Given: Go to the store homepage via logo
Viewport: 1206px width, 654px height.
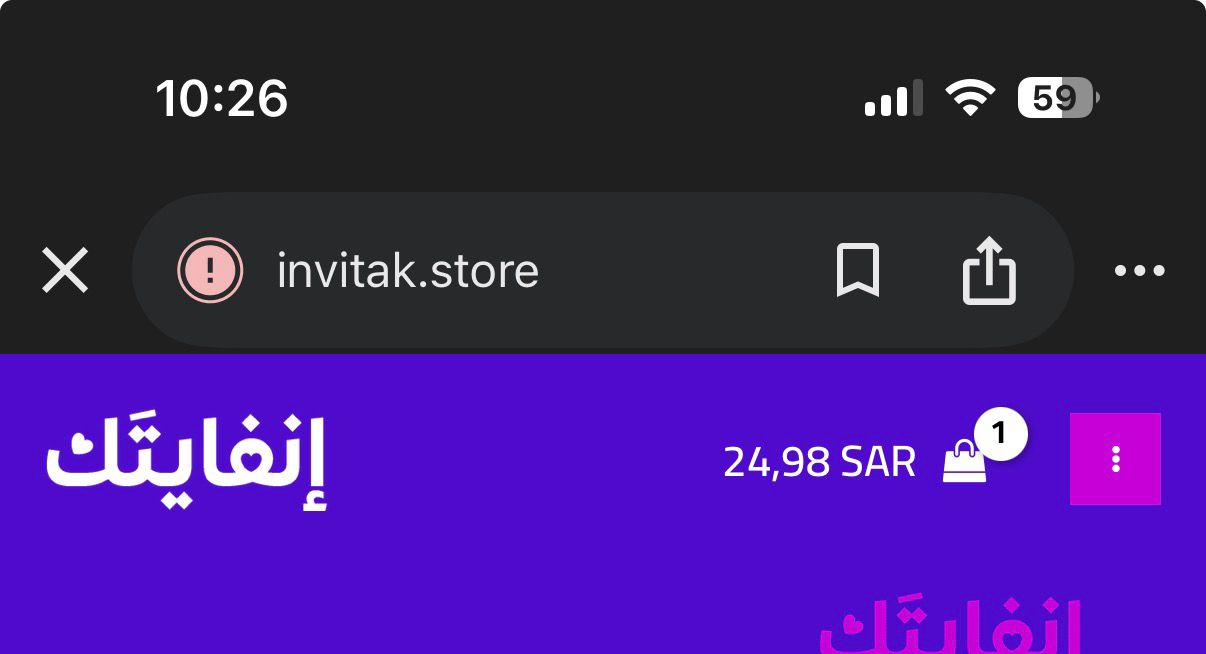Looking at the screenshot, I should 187,461.
